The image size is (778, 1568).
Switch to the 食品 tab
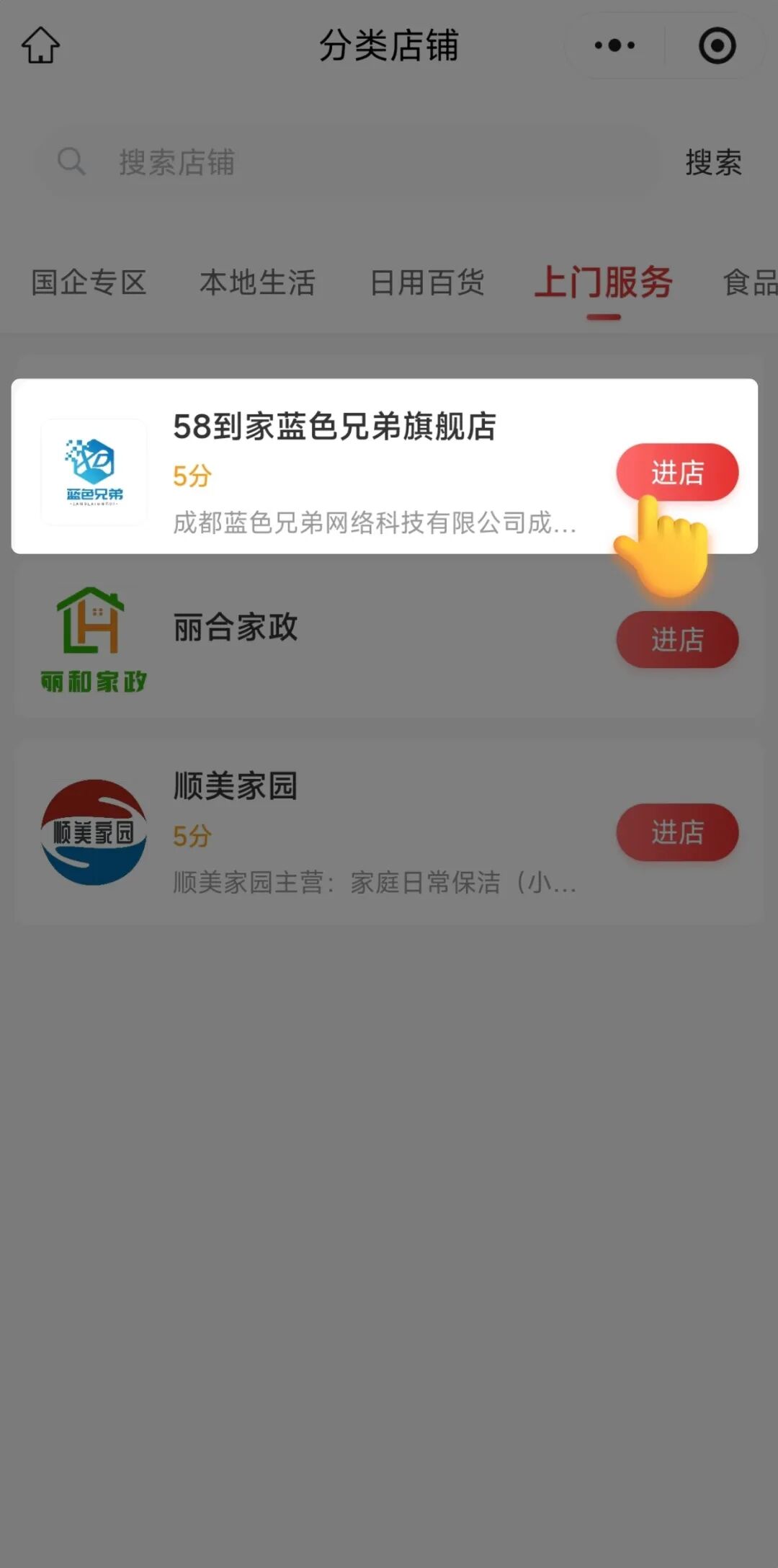tap(749, 282)
